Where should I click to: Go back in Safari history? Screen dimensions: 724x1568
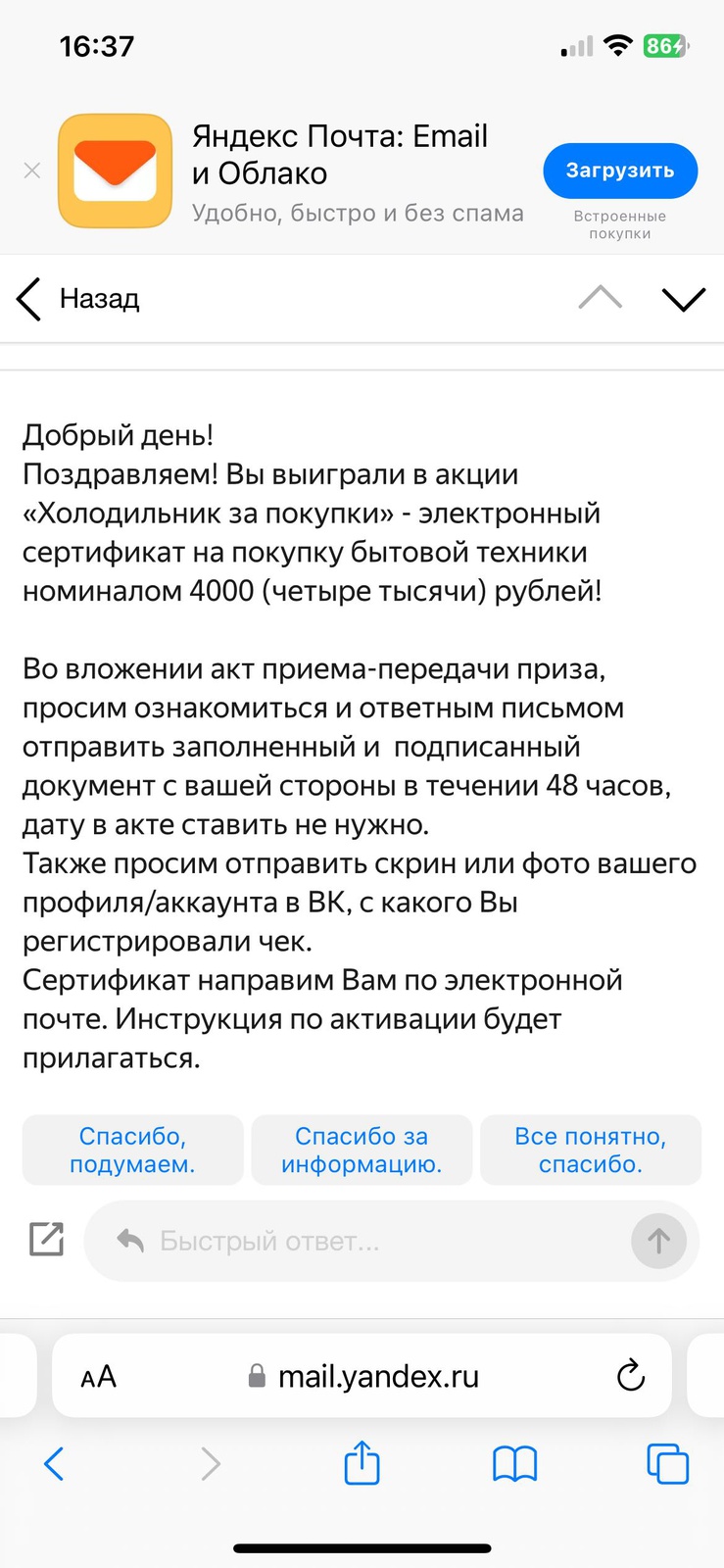pyautogui.click(x=54, y=1464)
